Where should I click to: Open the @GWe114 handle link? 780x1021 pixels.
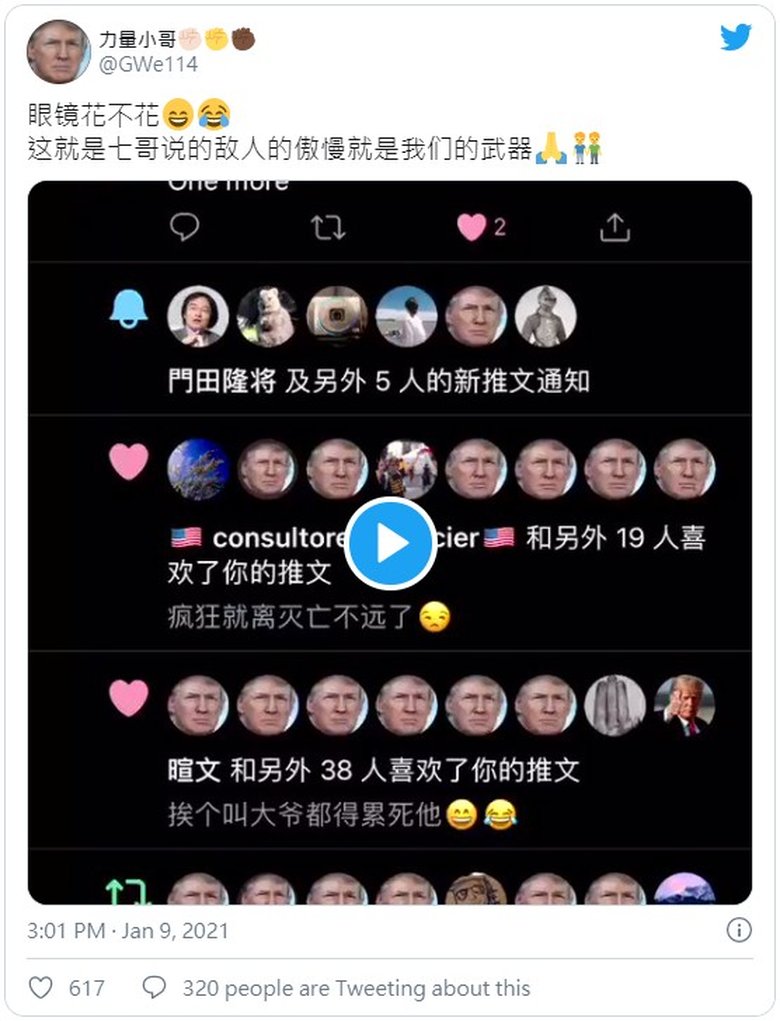click(x=148, y=65)
